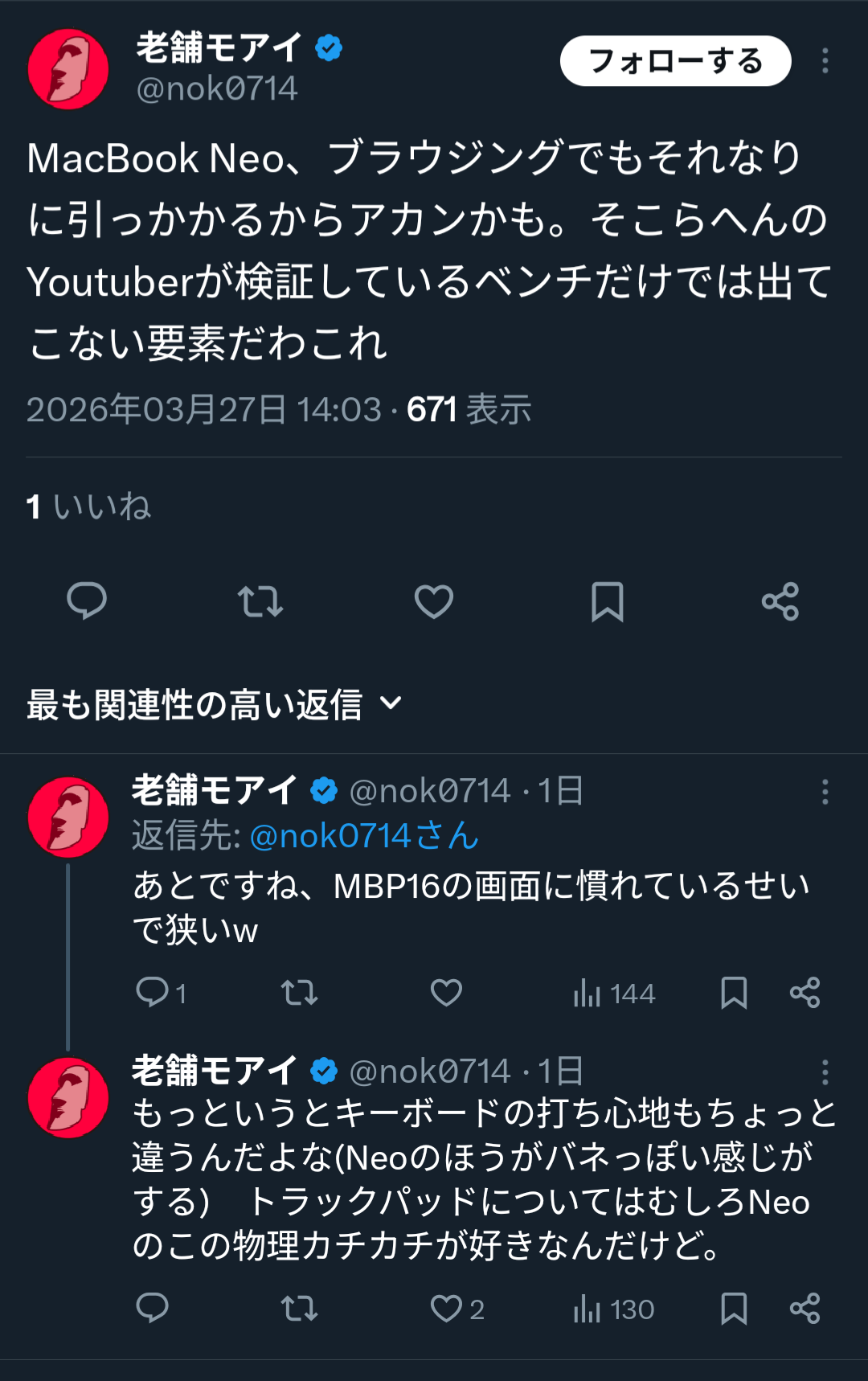
Task: Repost the MBP16 screen reply
Action: (300, 993)
